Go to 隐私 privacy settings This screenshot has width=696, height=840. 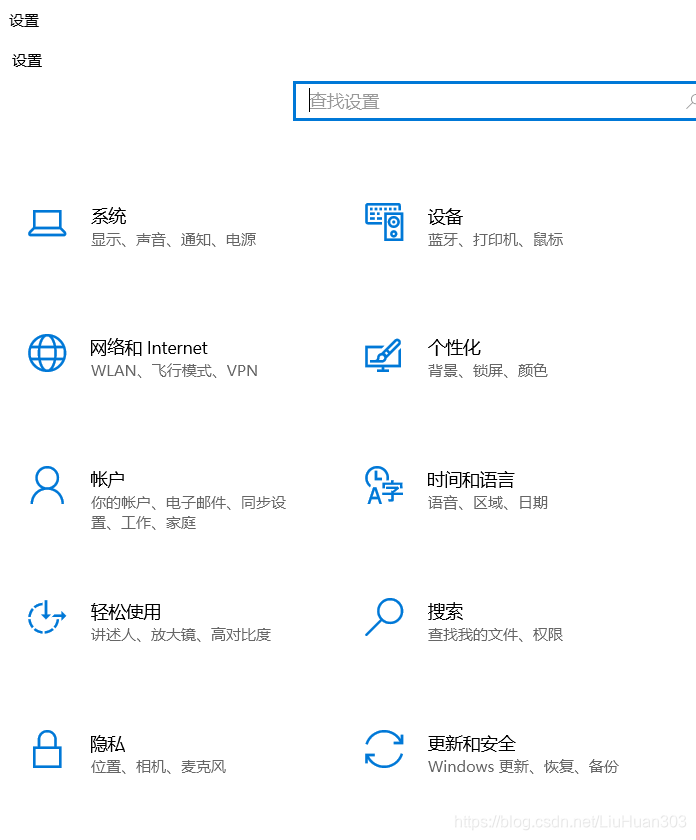(x=107, y=744)
